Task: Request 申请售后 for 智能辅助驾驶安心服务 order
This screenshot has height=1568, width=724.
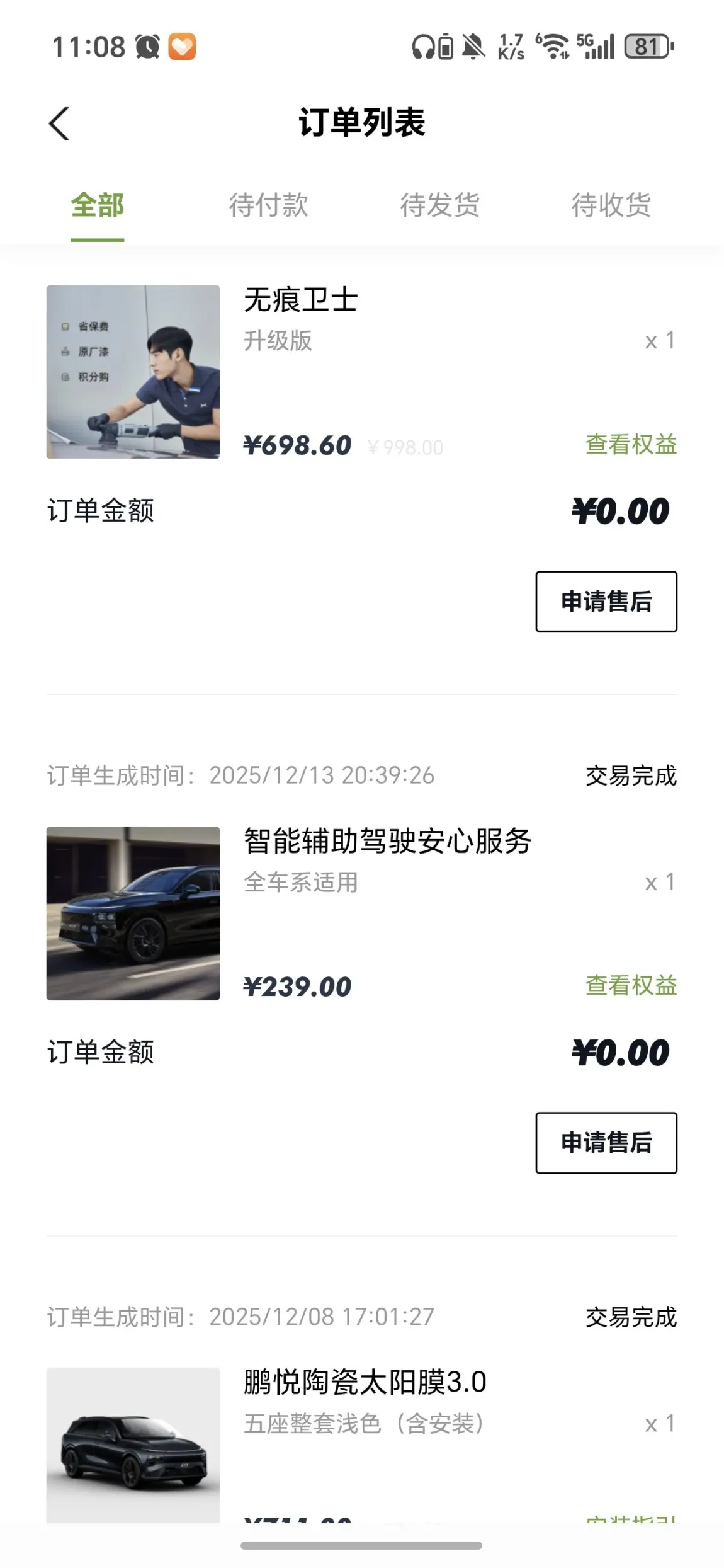Action: pos(606,1143)
